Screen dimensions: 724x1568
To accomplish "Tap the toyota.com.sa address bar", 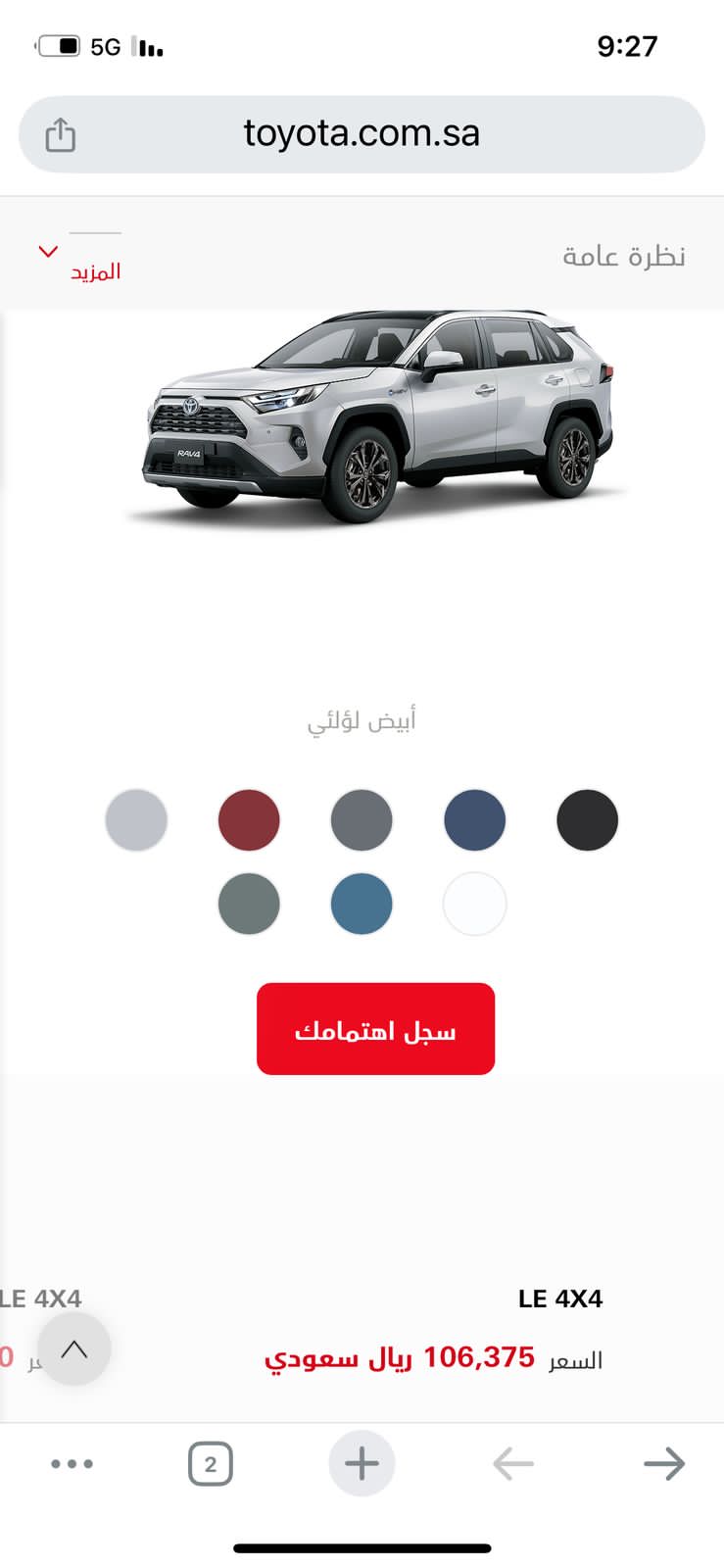I will point(362,134).
